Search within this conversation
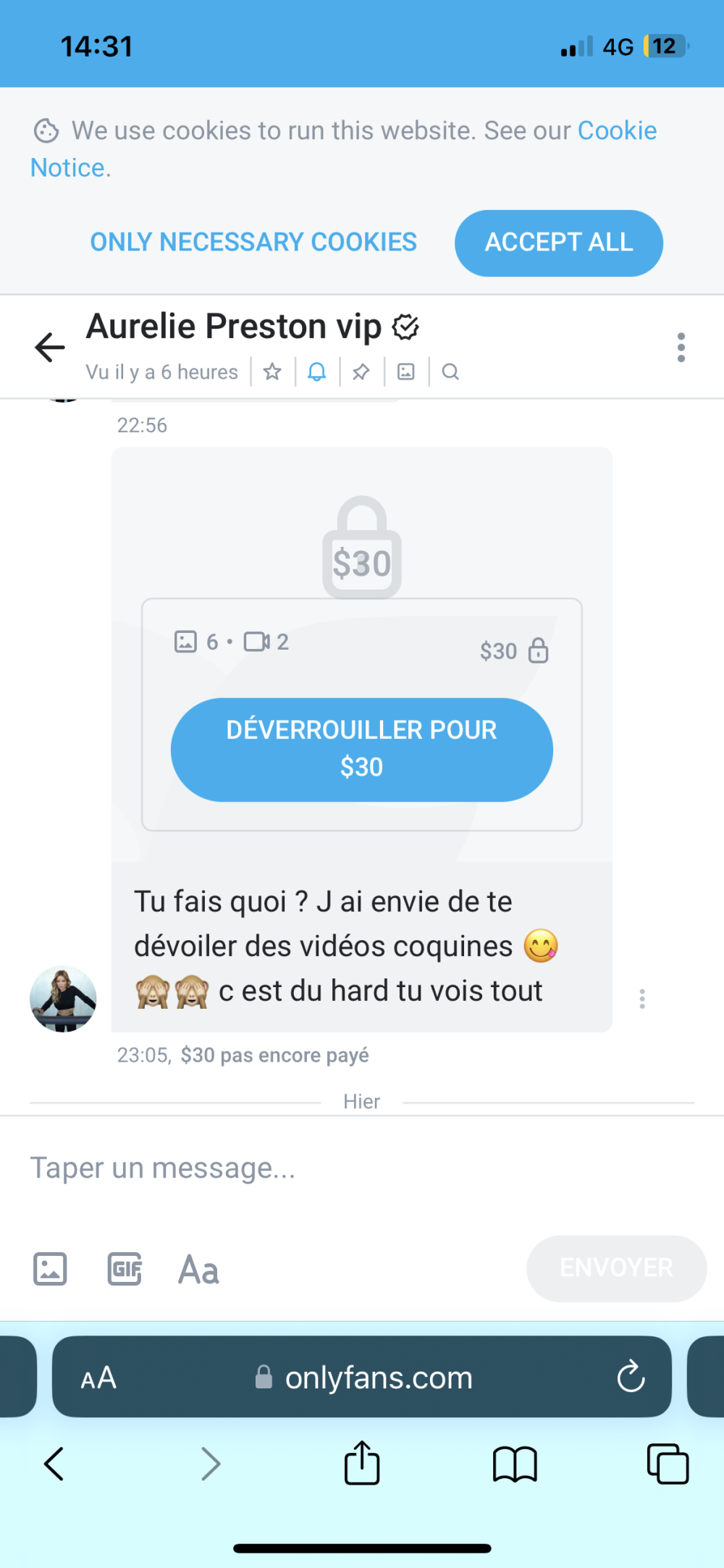The width and height of the screenshot is (724, 1568). tap(450, 372)
